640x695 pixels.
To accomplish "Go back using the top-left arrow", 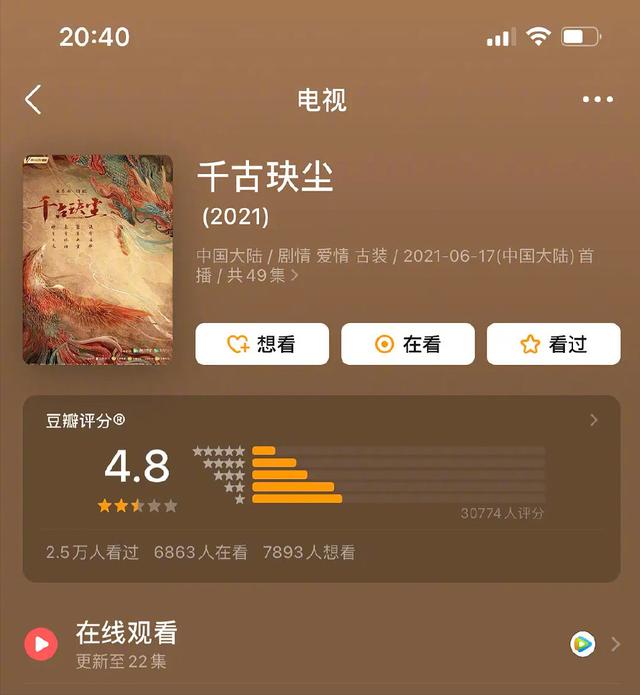I will (x=33, y=99).
